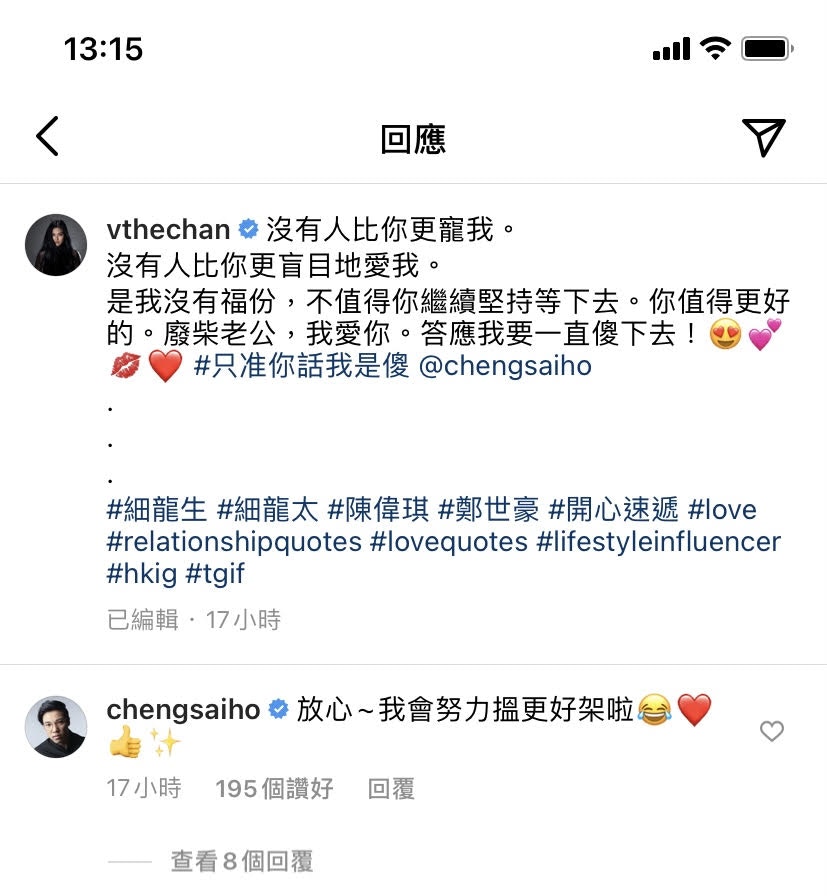Open the @chengsaiho mention in the caption
The image size is (827, 896).
point(505,366)
